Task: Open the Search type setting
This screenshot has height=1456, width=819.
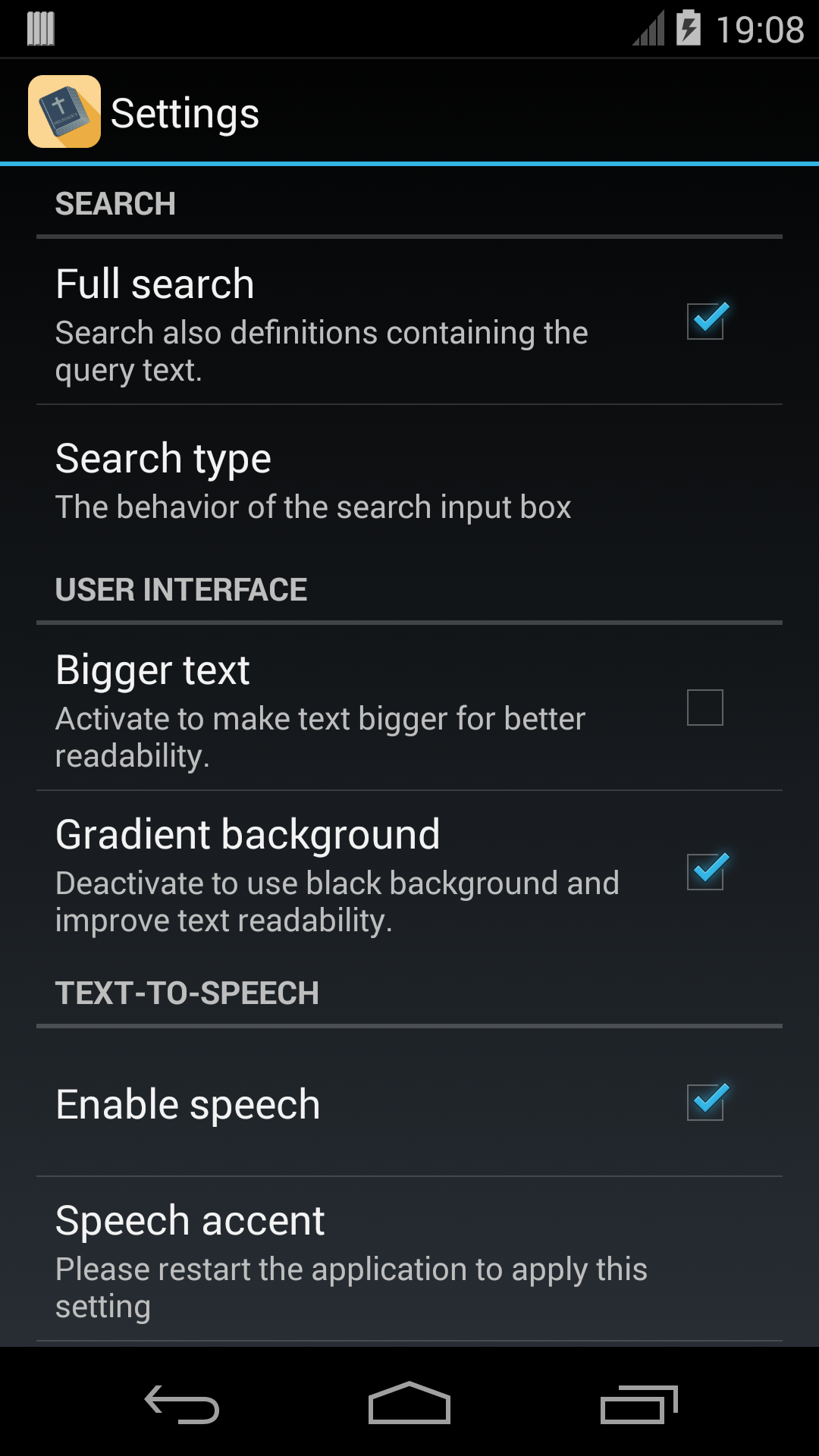Action: pyautogui.click(x=409, y=481)
